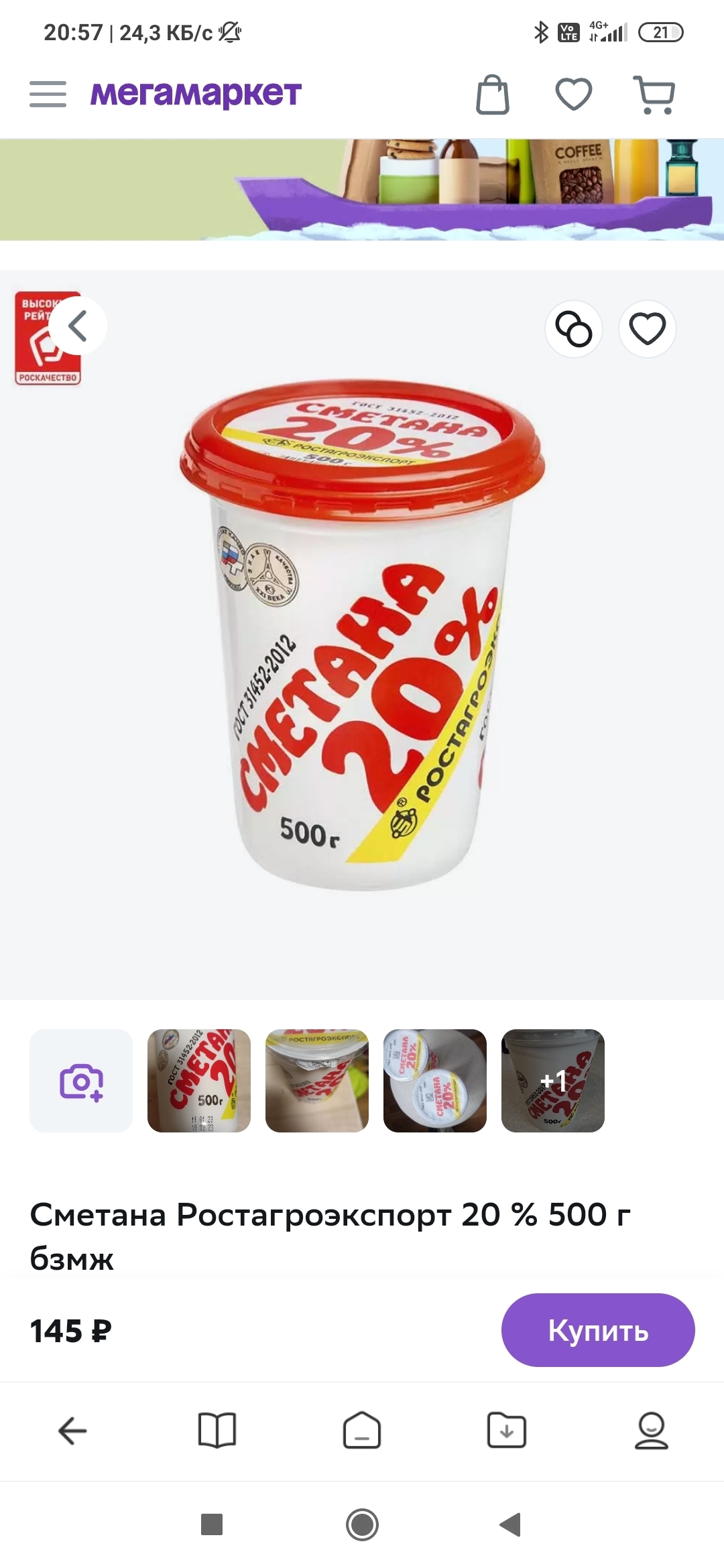724x1568 pixels.
Task: Open the third customer photo with lids
Action: point(435,1081)
